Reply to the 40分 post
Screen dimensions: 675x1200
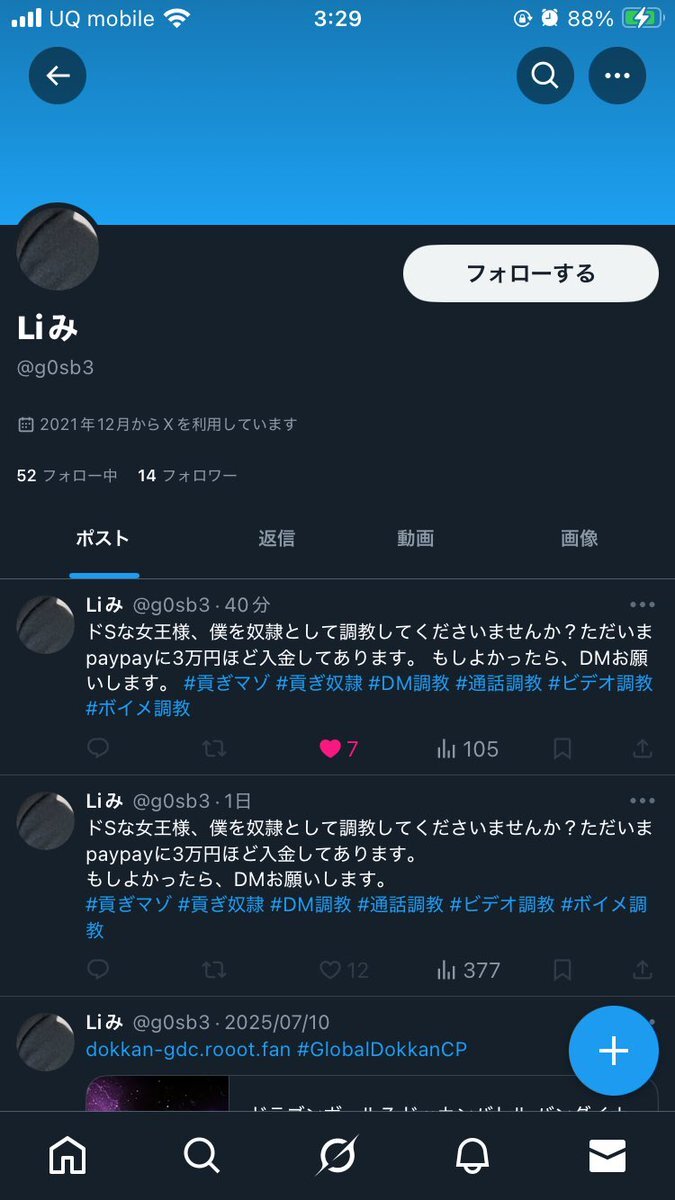point(98,749)
